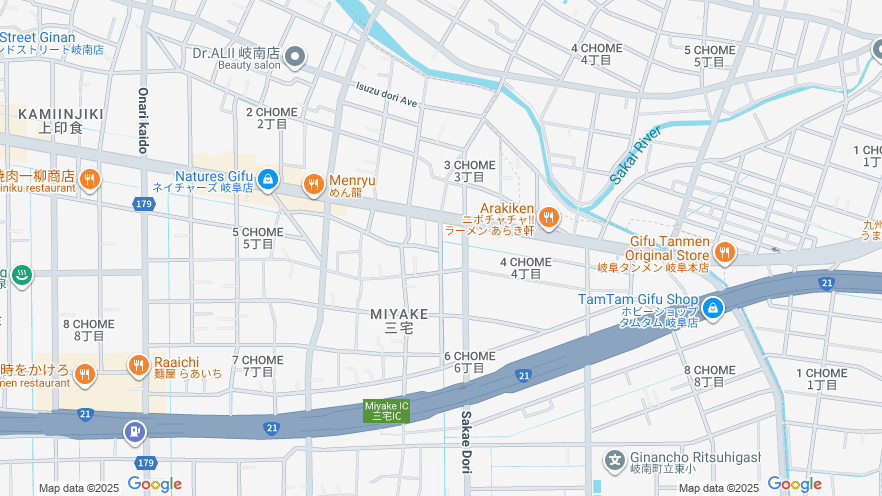Tap the Arakiken ramen restaurant pin
Viewport: 882px width, 496px height.
548,217
